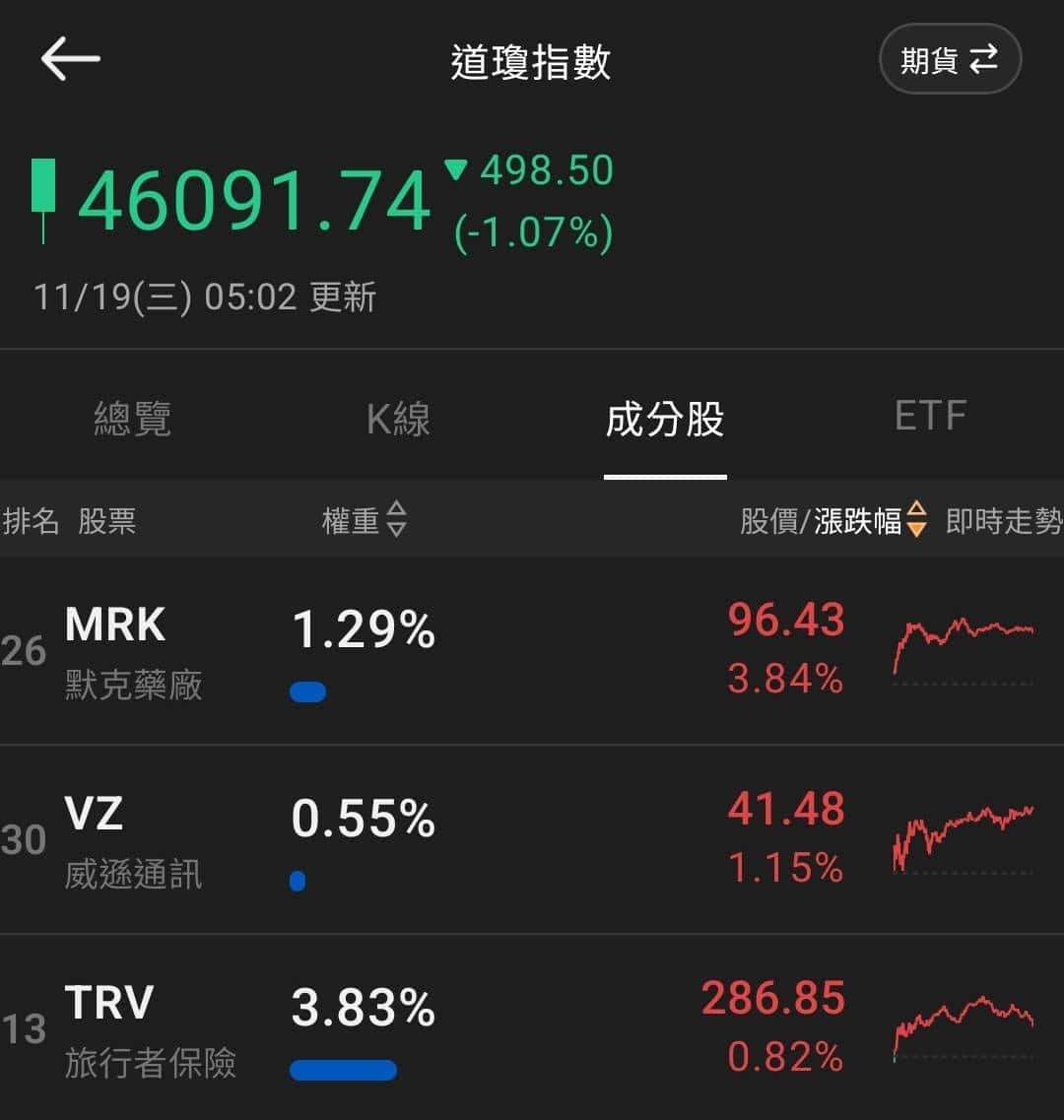
Task: Select the 總覽 overview tab
Action: [134, 419]
